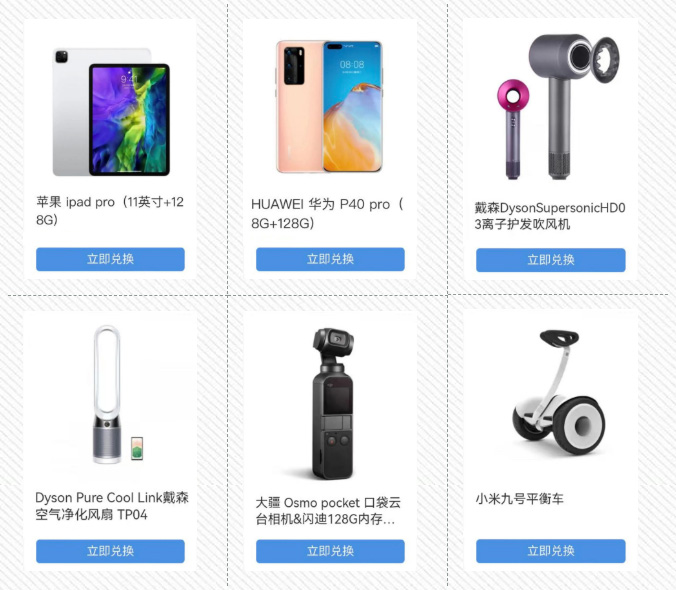Tap 立即兑换 for Dyson Pure Cool Link TP04

(110, 551)
